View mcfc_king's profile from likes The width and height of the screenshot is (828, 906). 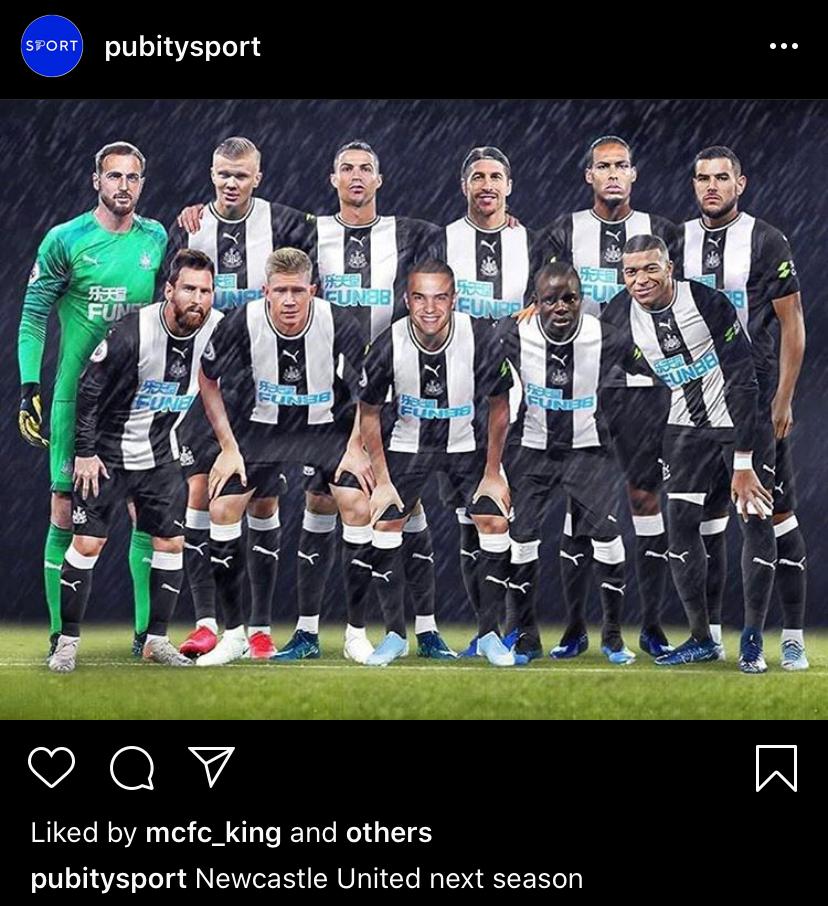coord(213,833)
